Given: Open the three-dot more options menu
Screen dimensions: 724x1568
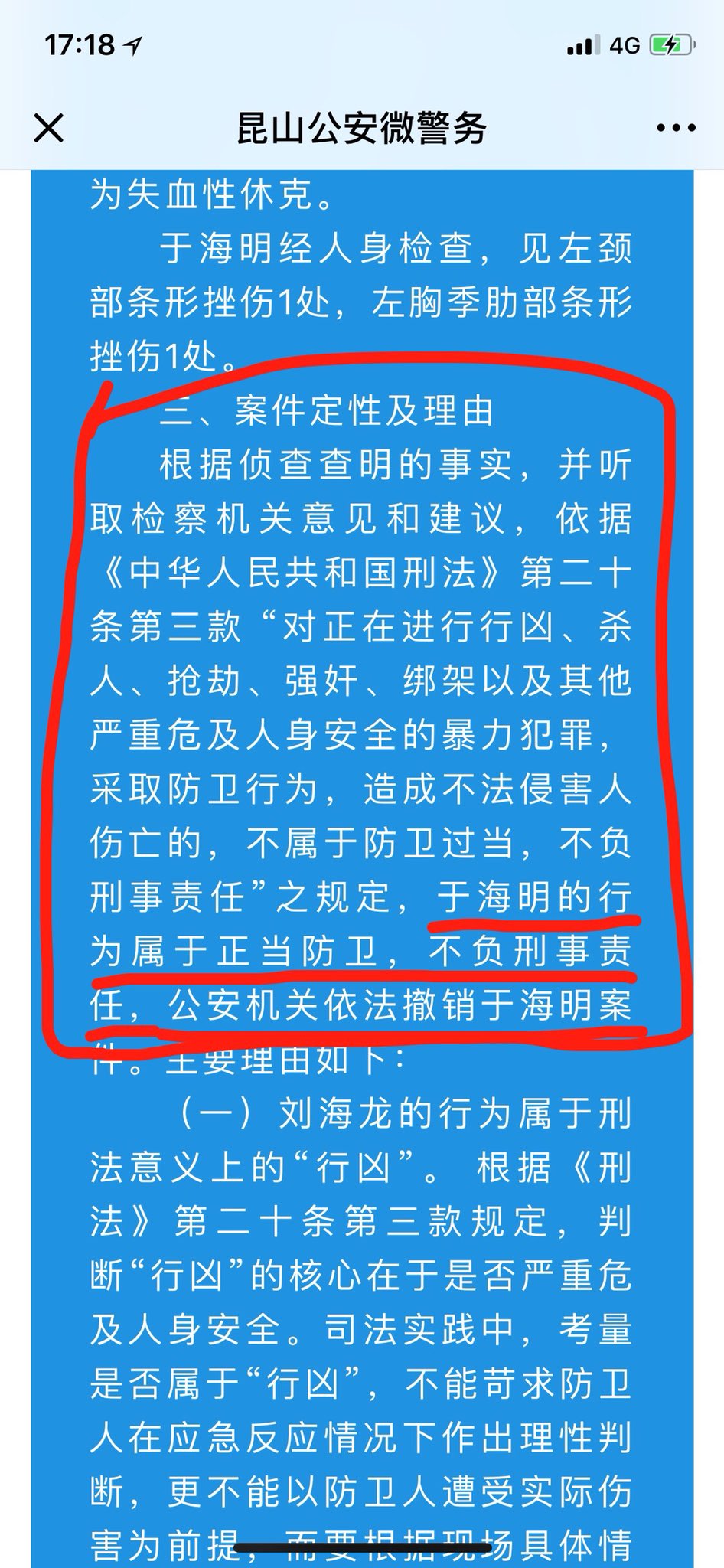Looking at the screenshot, I should [x=676, y=128].
